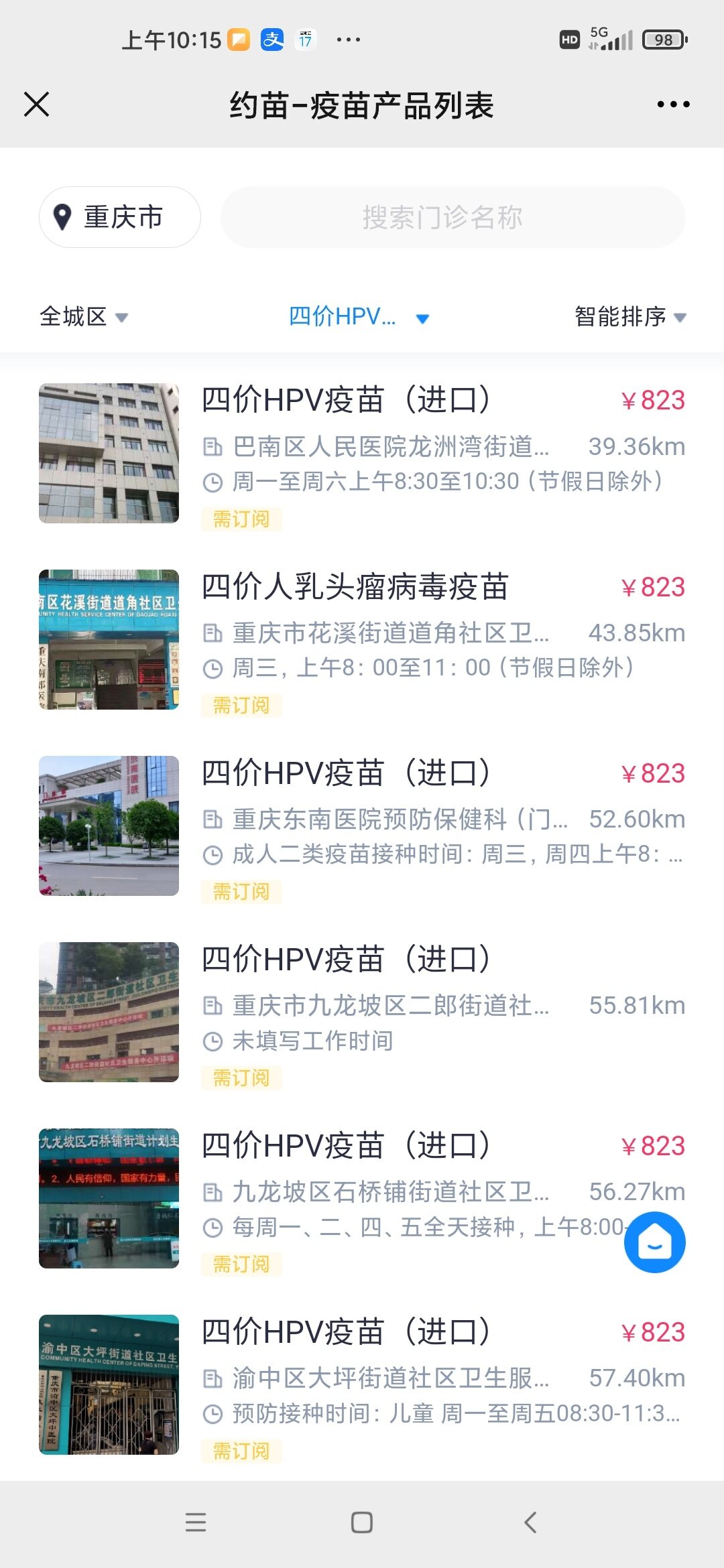724x1568 pixels.
Task: Open the 四价HPV vaccine type dropdown
Action: (x=359, y=316)
